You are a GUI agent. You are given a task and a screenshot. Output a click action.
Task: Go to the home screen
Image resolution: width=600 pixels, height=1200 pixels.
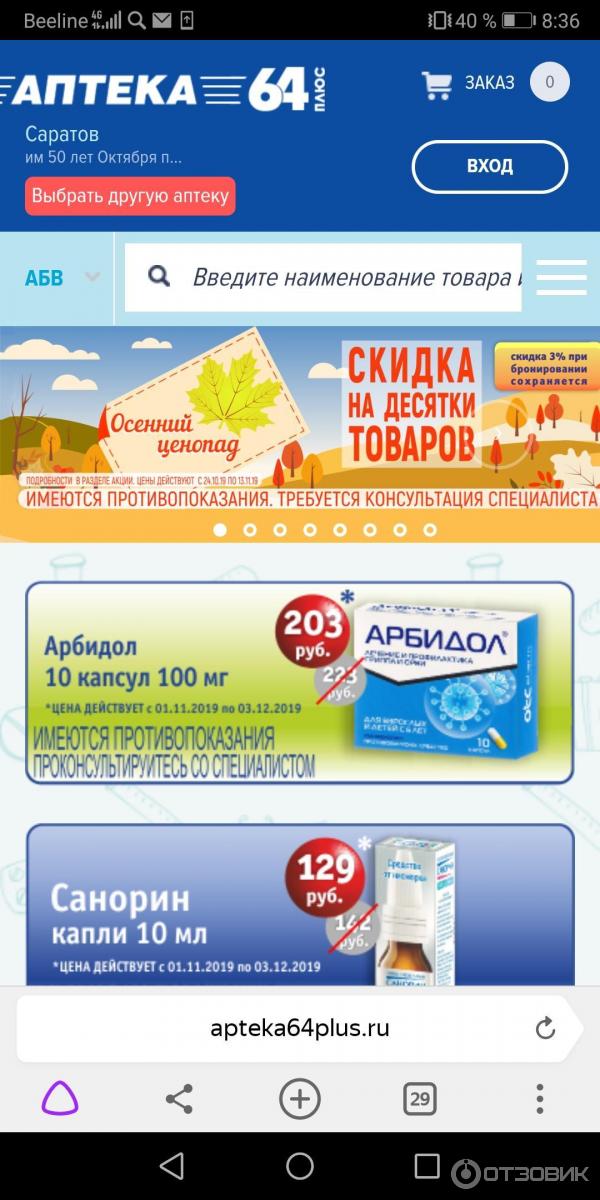click(x=300, y=1166)
